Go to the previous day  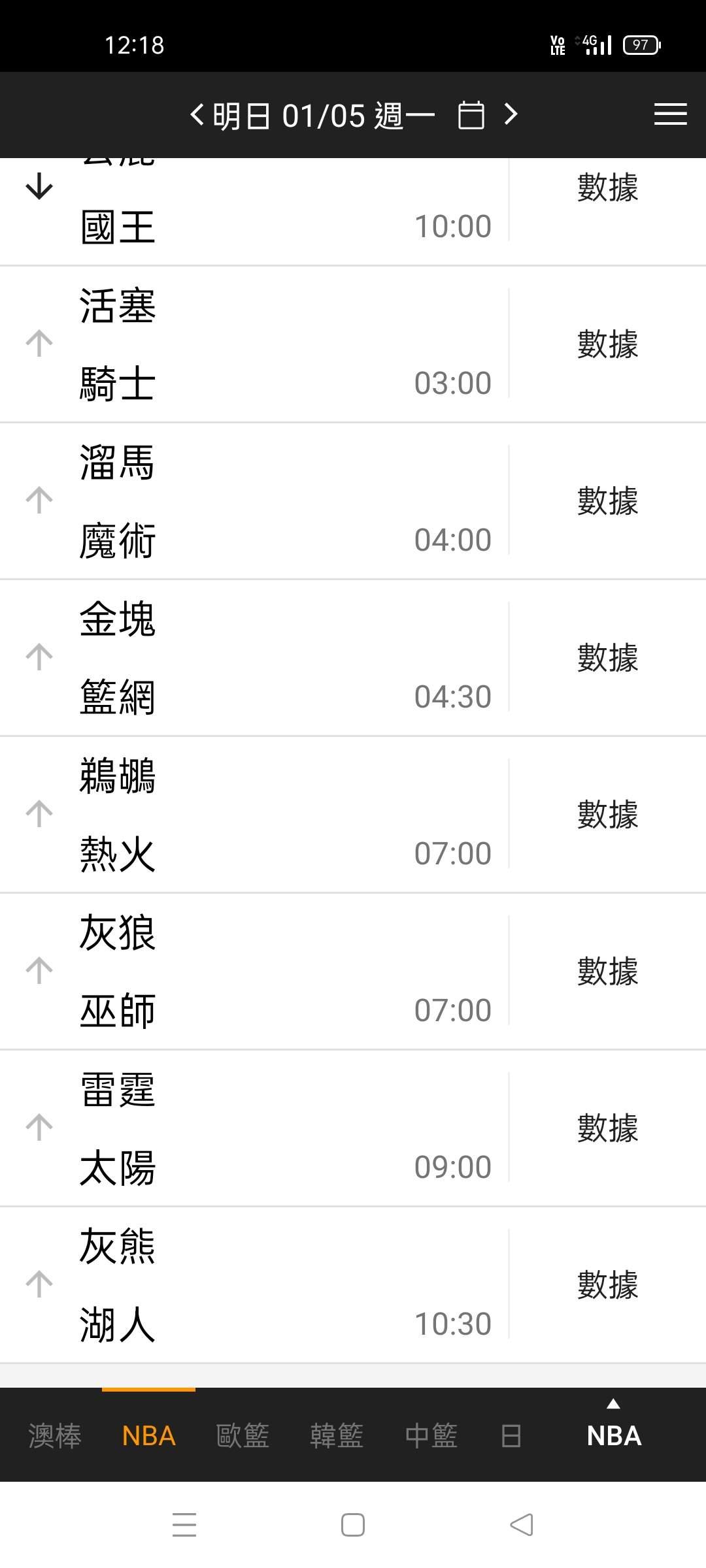197,115
